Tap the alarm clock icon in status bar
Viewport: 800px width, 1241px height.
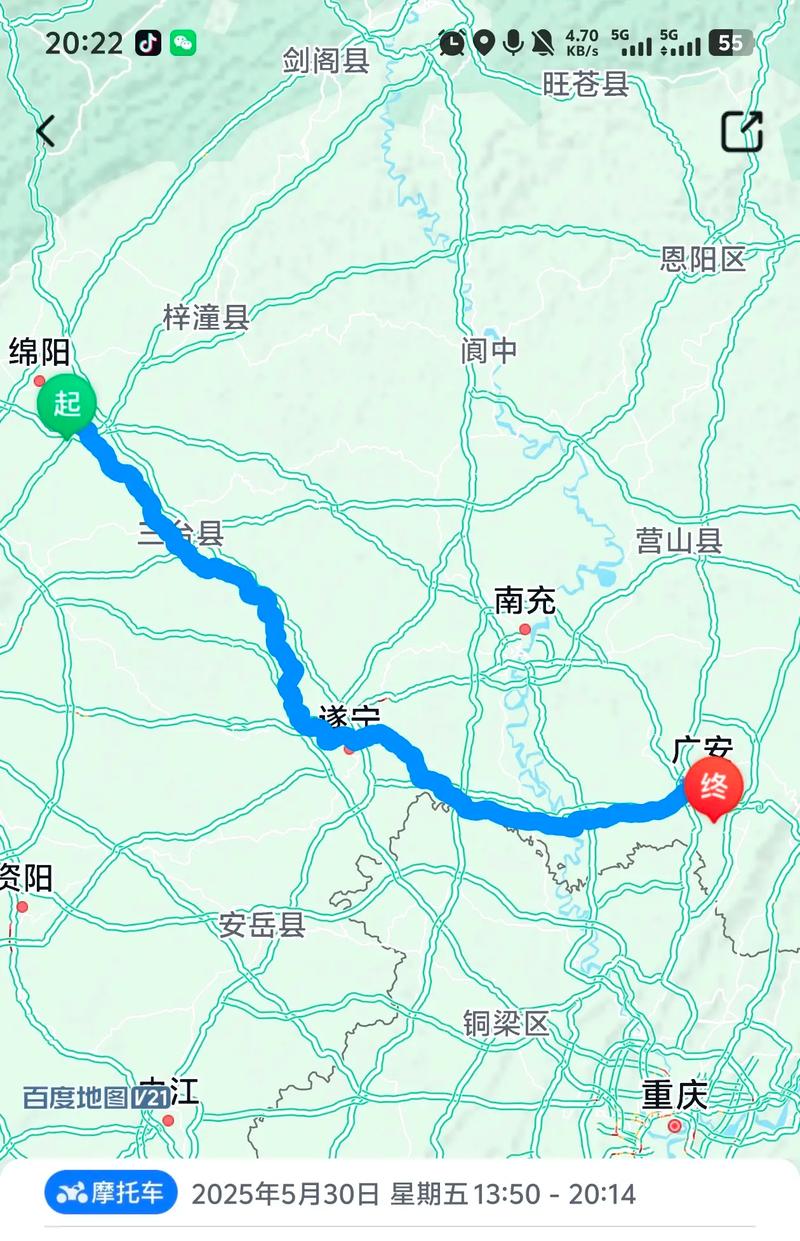[x=450, y=45]
